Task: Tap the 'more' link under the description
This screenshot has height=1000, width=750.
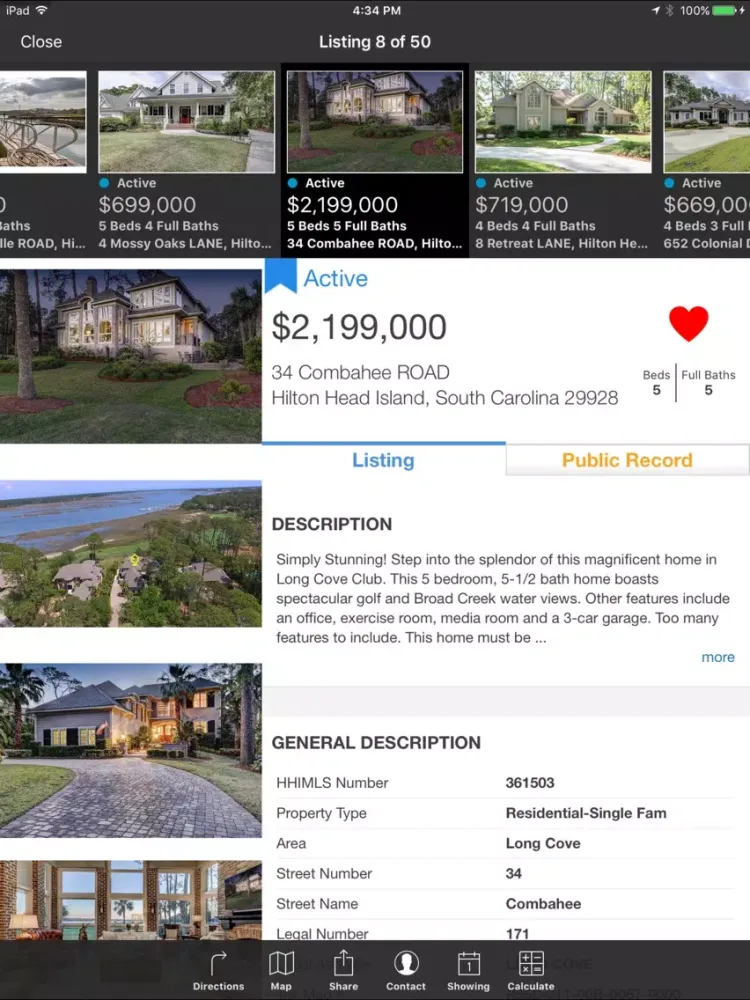Action: click(718, 657)
